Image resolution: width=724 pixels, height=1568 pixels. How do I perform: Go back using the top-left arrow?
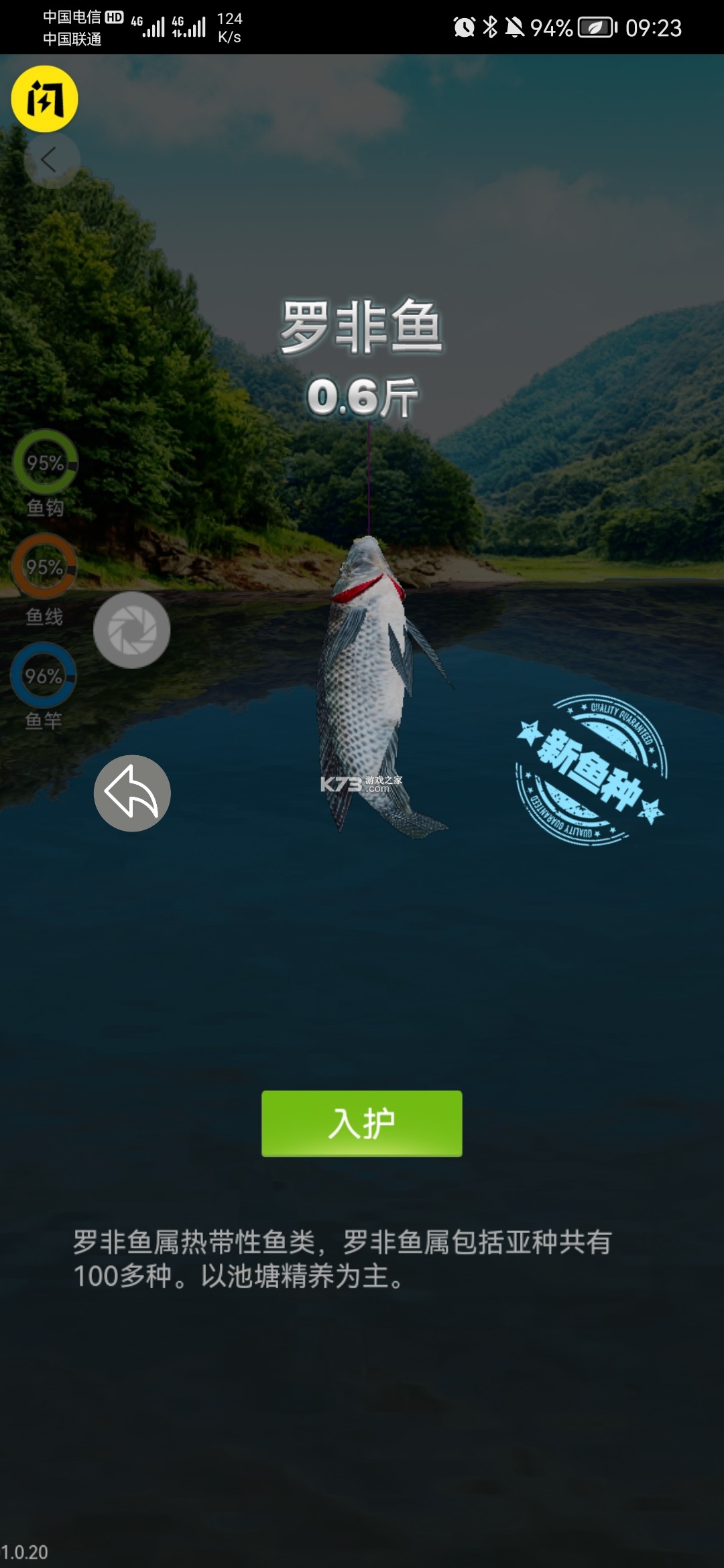pyautogui.click(x=50, y=160)
